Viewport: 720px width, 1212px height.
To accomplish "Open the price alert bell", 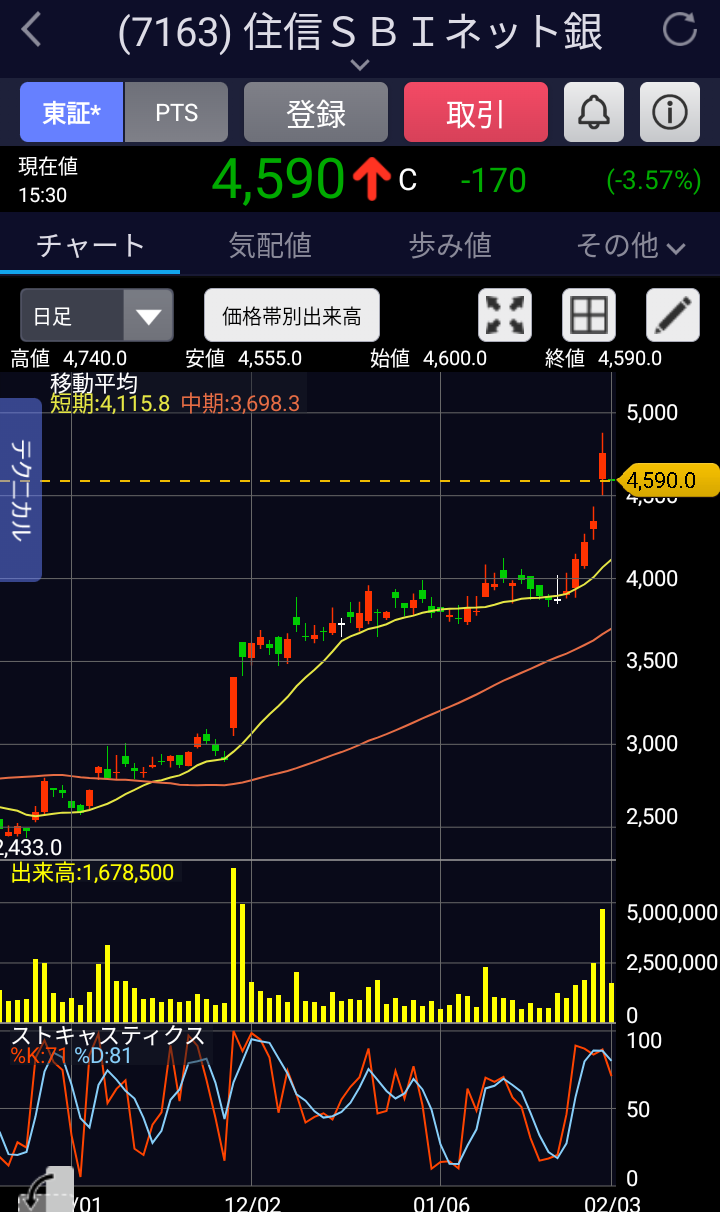I will click(594, 112).
